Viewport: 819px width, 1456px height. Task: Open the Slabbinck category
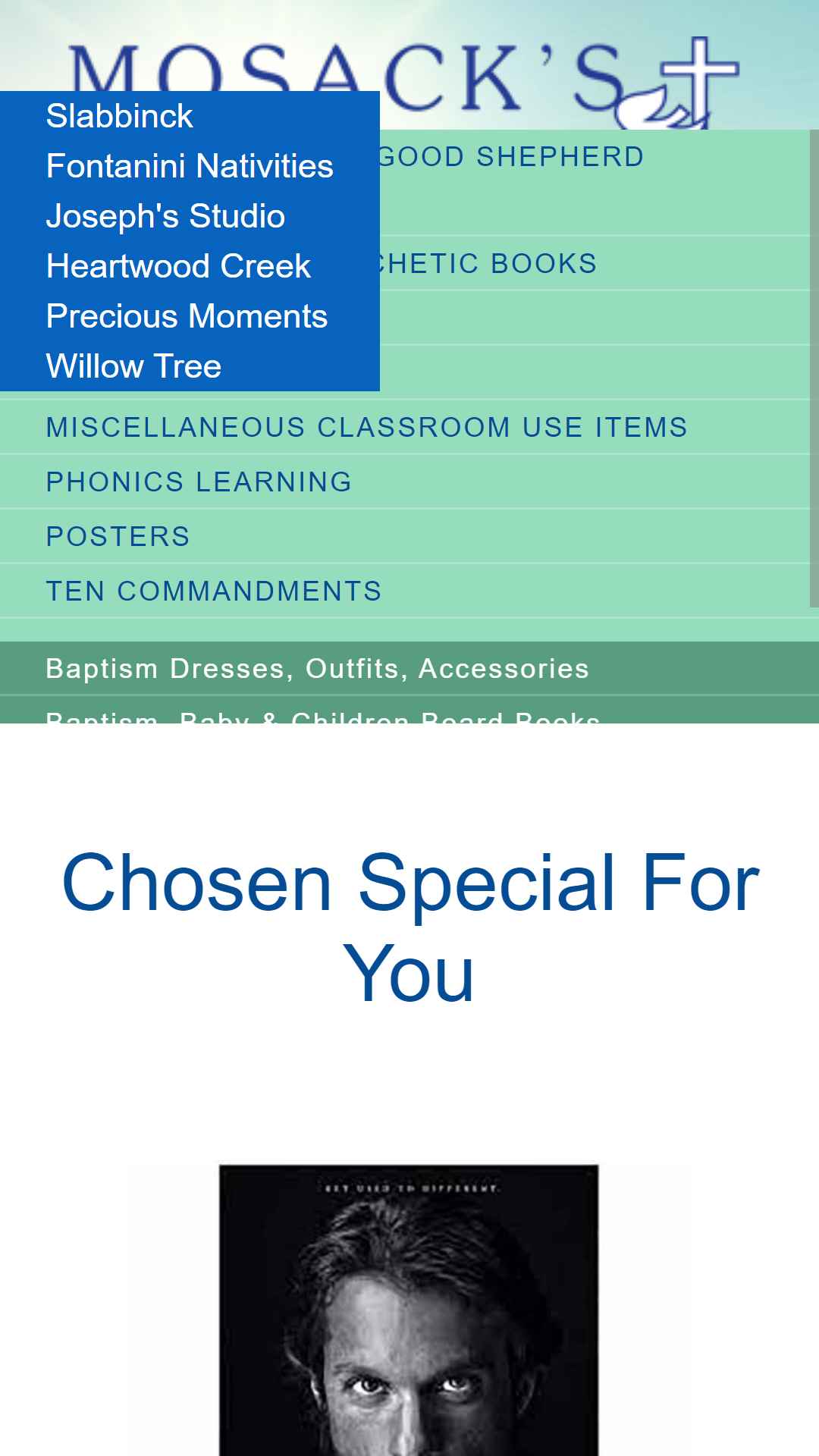point(120,116)
